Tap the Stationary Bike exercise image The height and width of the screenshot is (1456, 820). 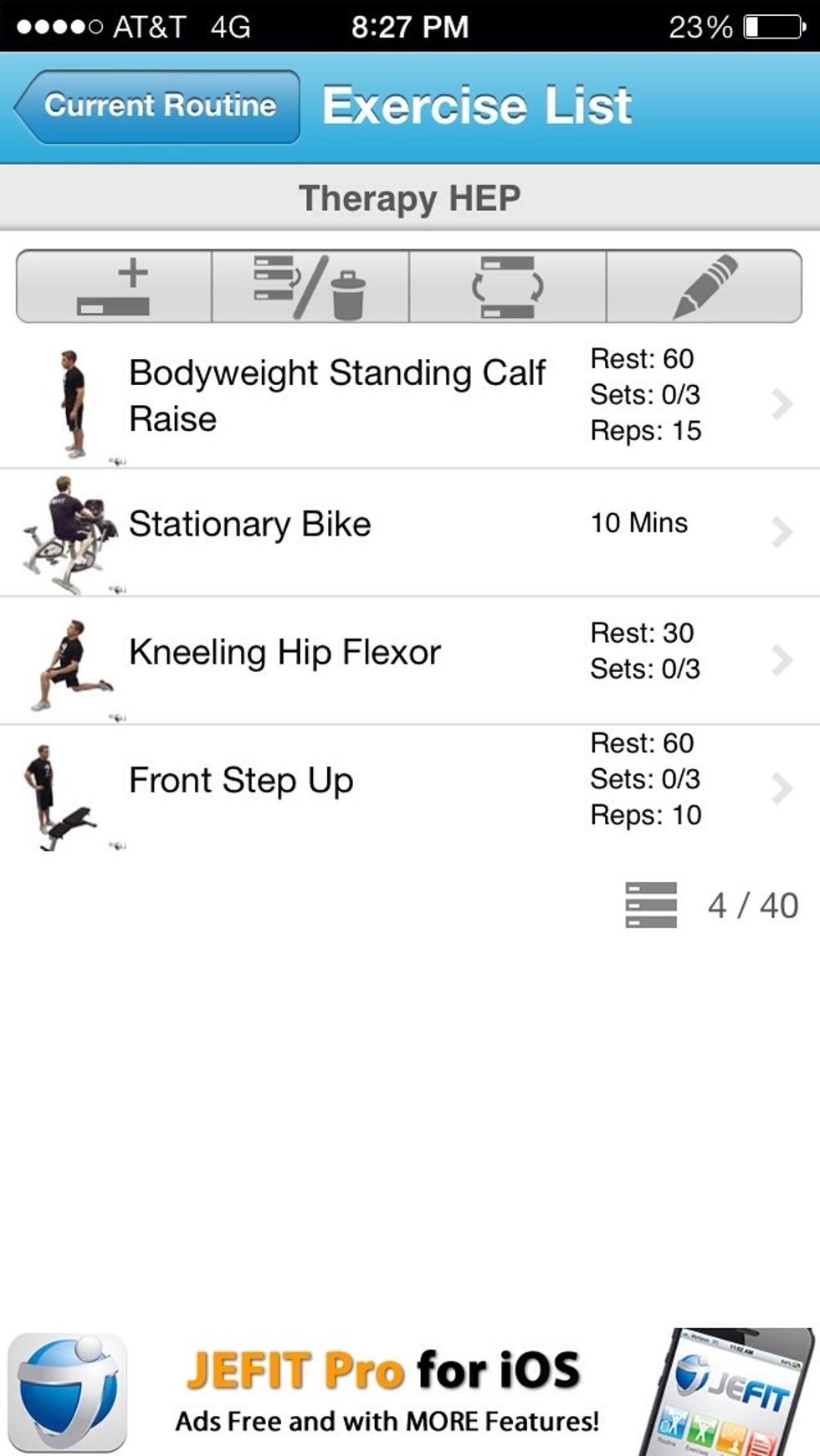(71, 532)
